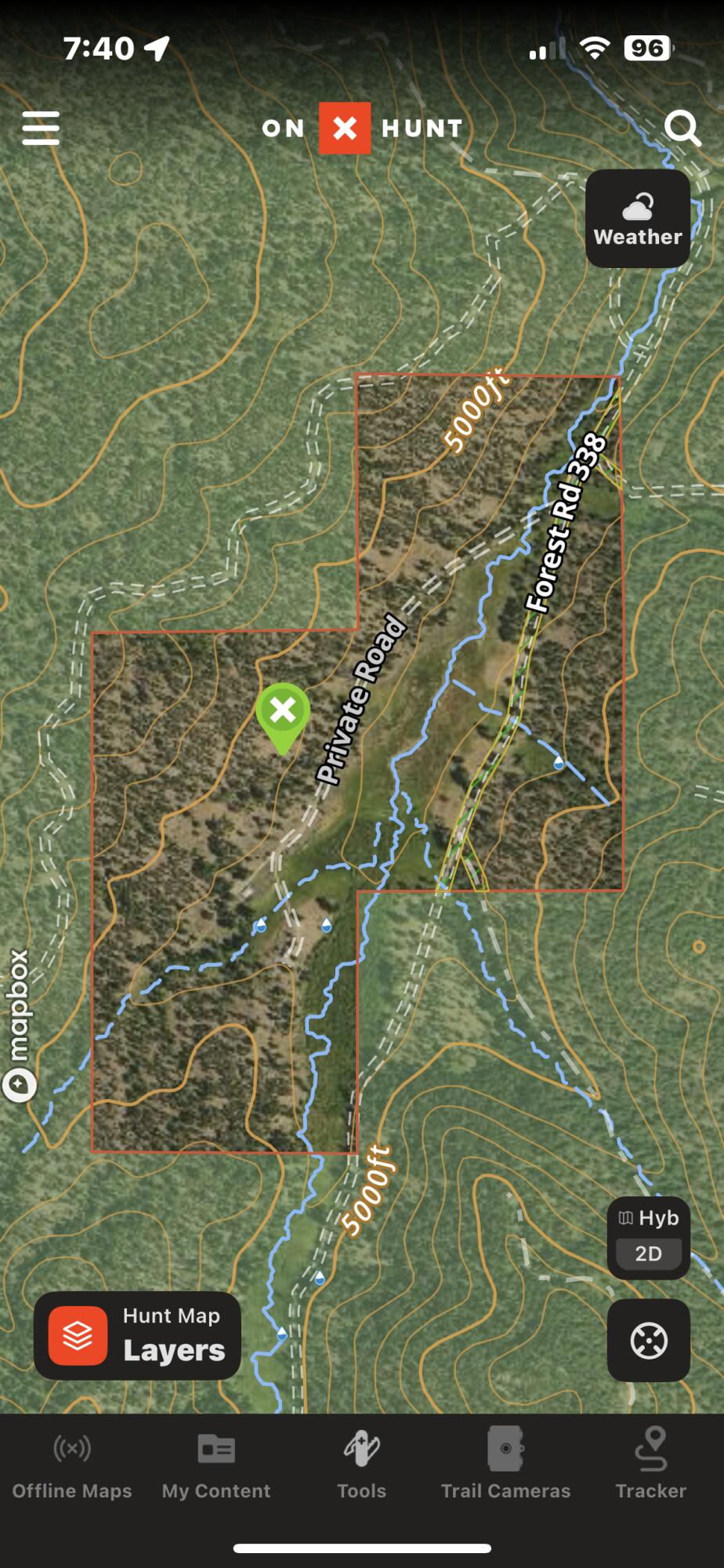Open the map search
The width and height of the screenshot is (724, 1568).
coord(682,128)
